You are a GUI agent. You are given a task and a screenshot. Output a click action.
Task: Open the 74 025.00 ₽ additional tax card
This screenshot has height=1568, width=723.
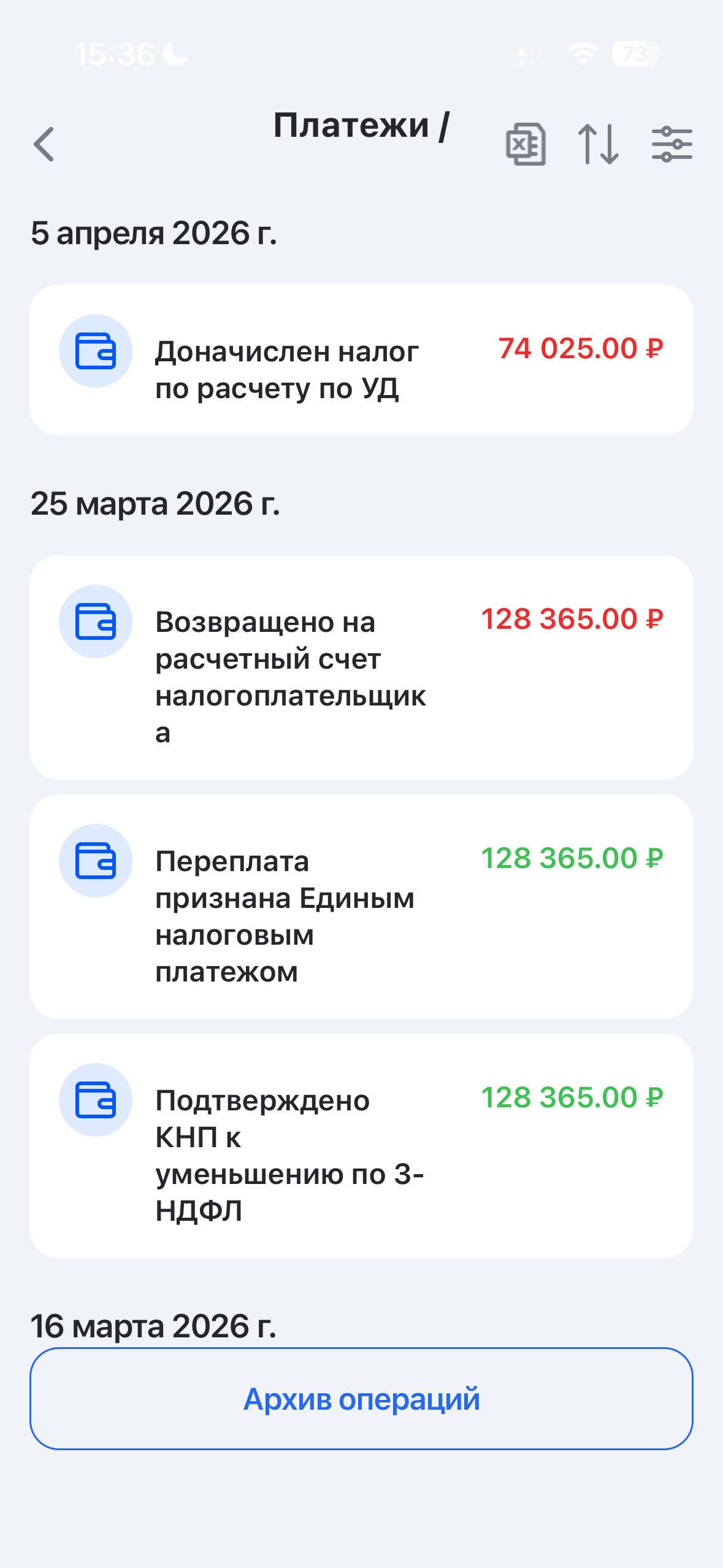tap(361, 361)
